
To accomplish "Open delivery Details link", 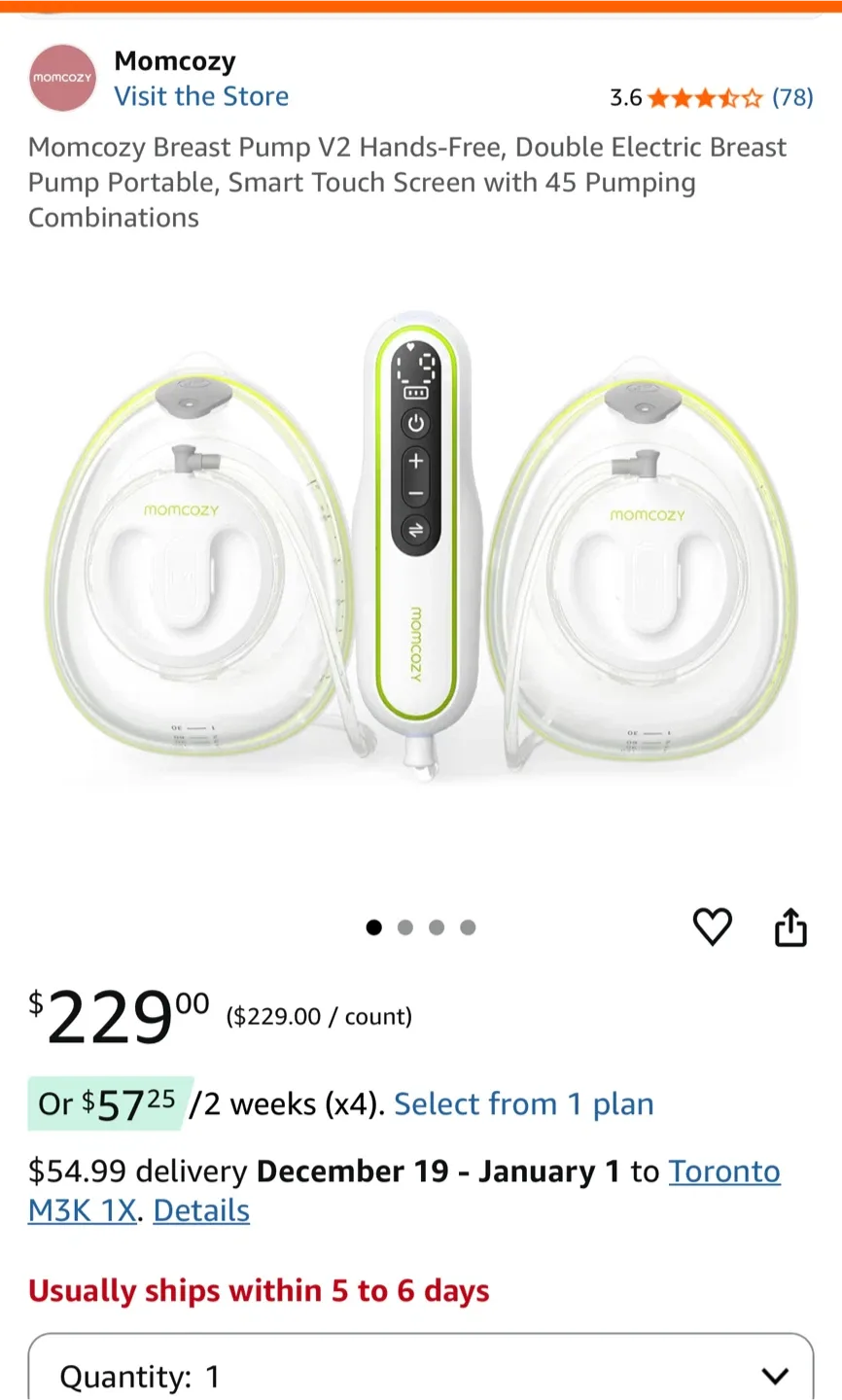I will pyautogui.click(x=200, y=1210).
